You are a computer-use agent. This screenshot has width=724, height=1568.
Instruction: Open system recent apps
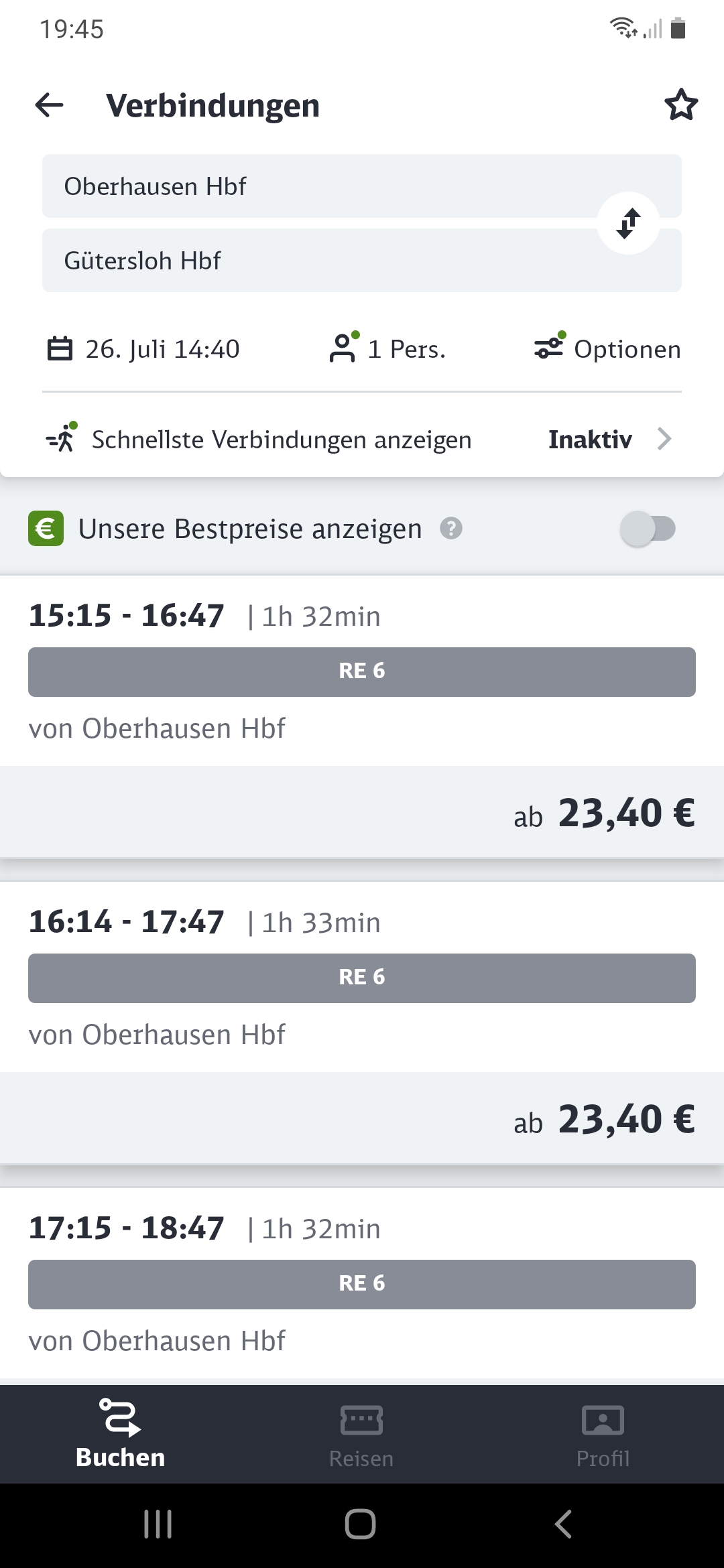[x=158, y=1524]
